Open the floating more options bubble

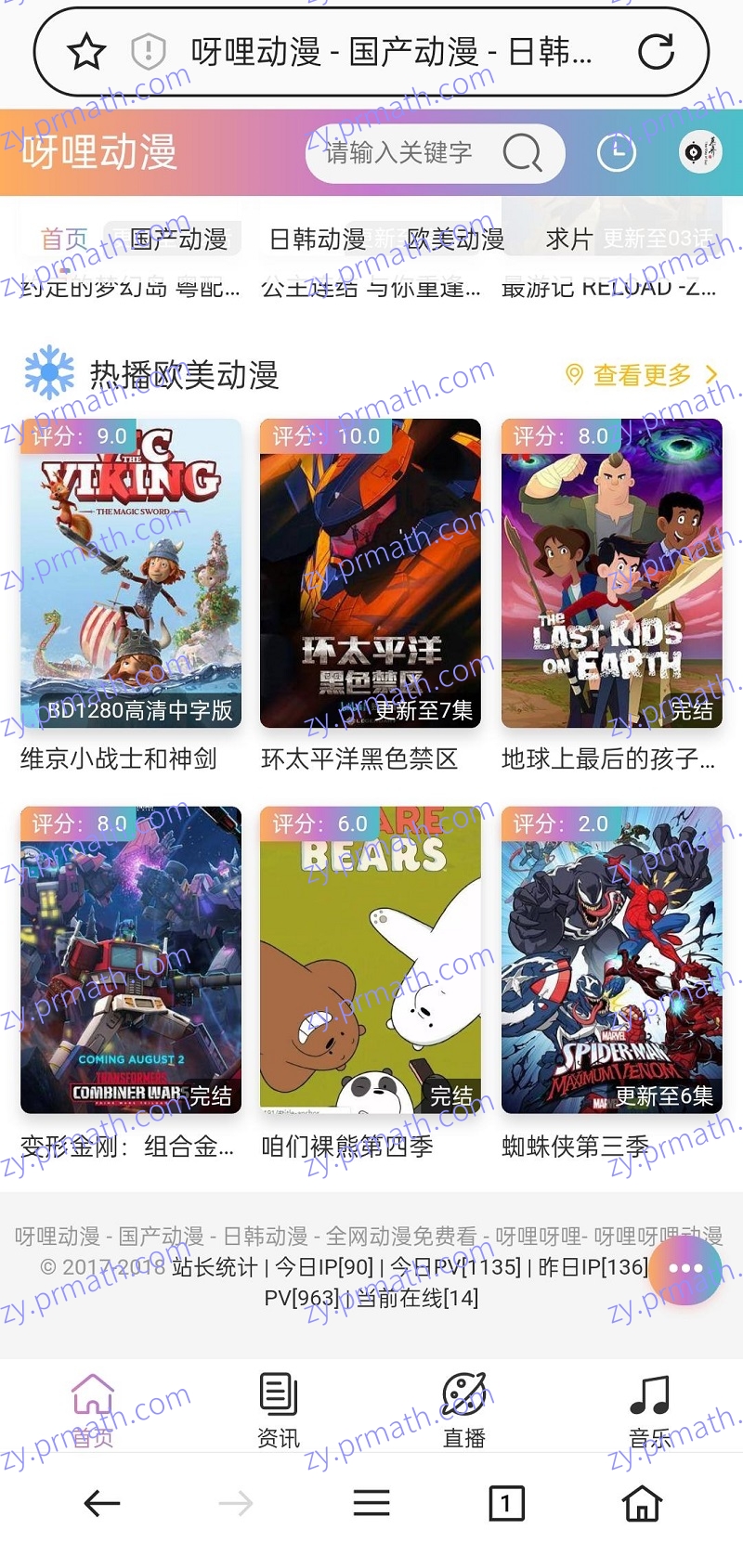click(x=684, y=1266)
